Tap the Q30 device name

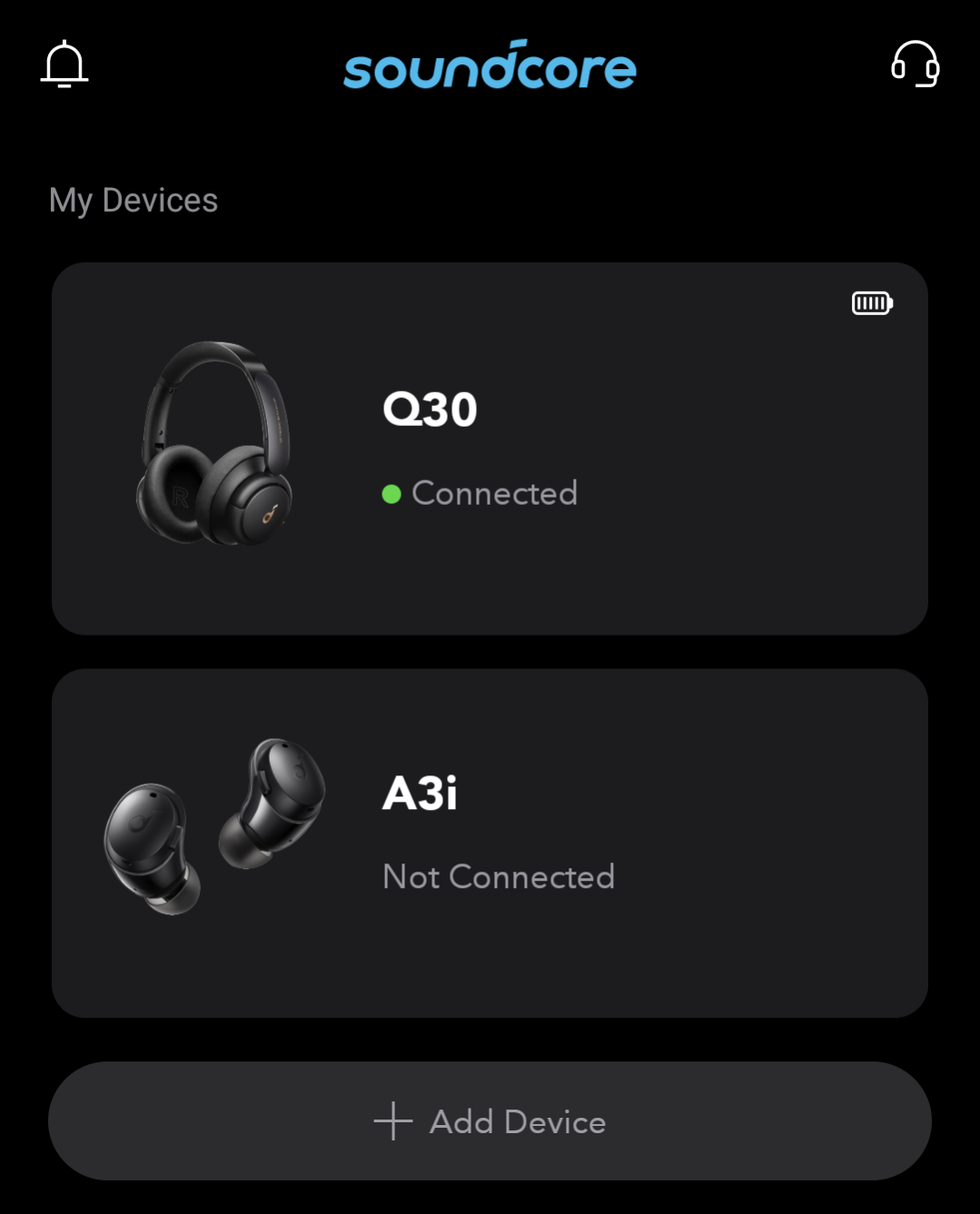[429, 410]
